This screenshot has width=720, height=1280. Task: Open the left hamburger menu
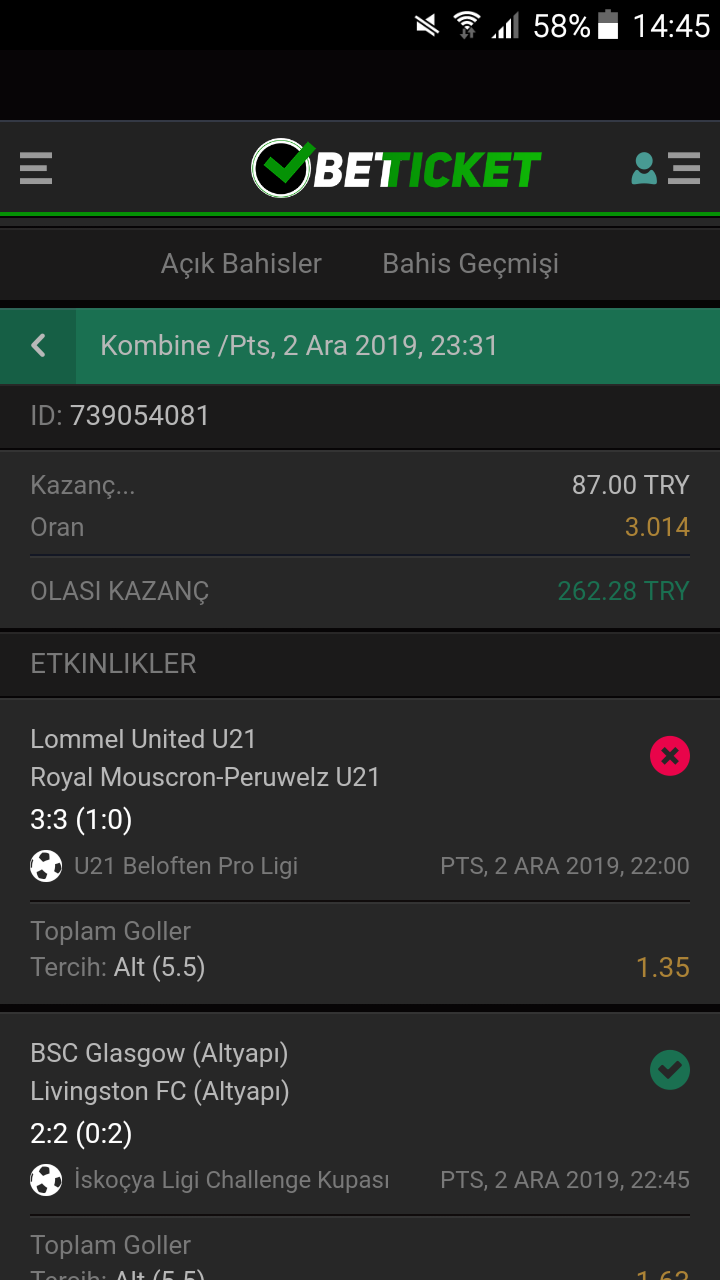pyautogui.click(x=36, y=168)
